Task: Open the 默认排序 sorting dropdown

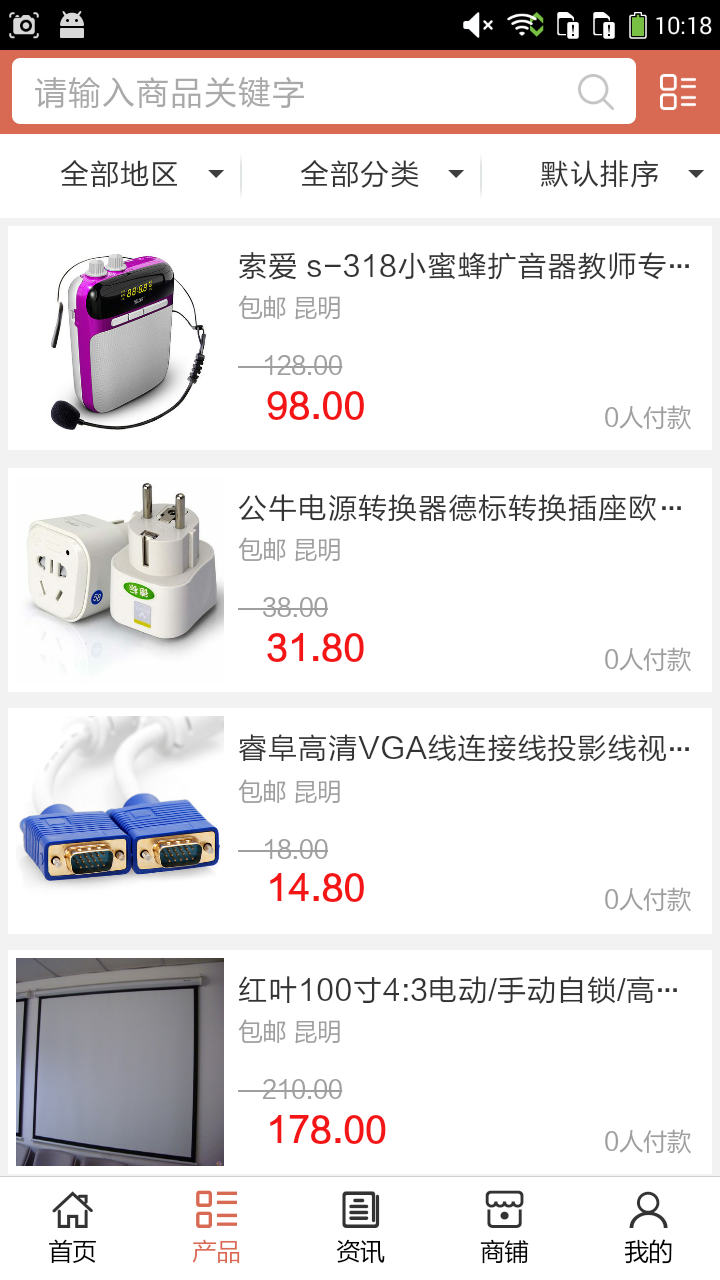Action: pyautogui.click(x=620, y=175)
